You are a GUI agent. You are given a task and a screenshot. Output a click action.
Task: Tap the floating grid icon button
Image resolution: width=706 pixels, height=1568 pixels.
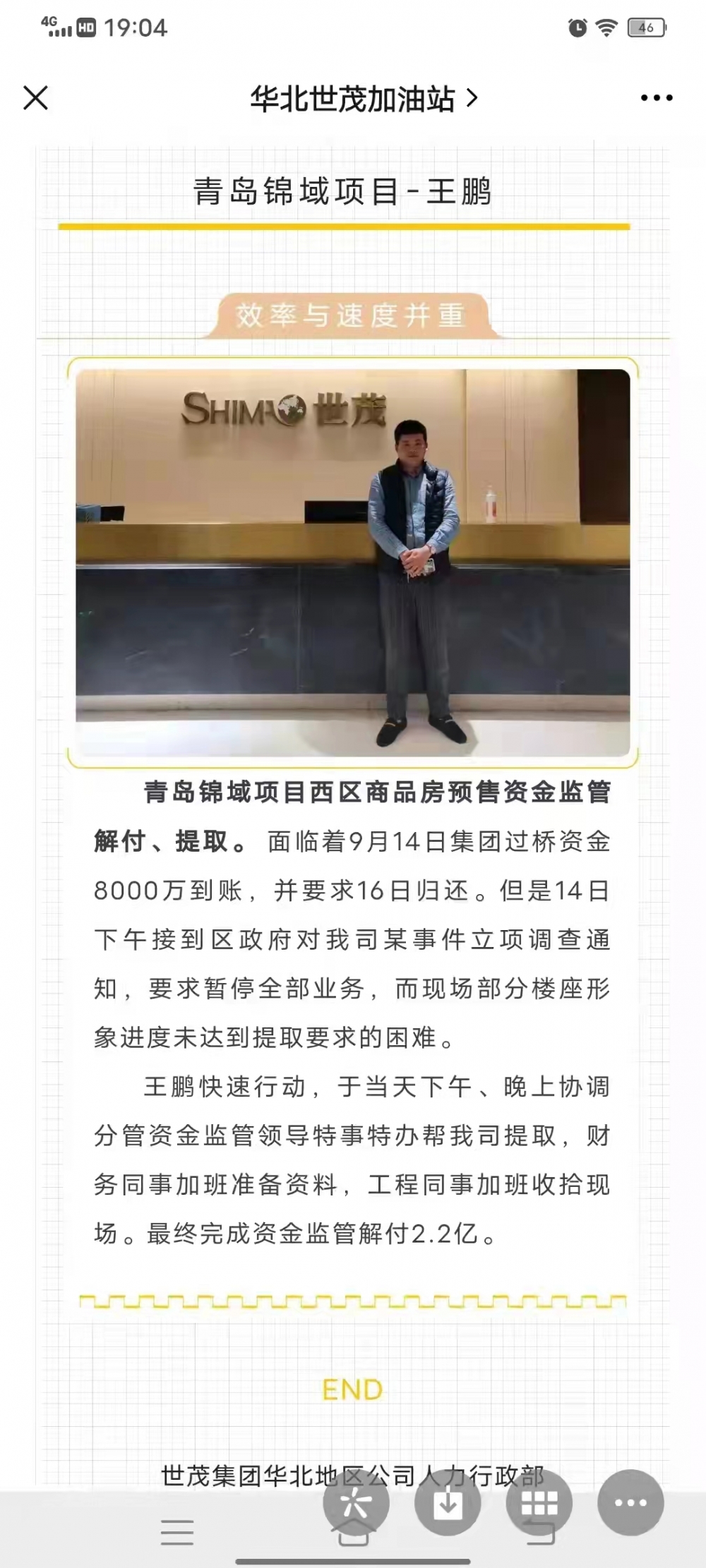[x=539, y=1502]
